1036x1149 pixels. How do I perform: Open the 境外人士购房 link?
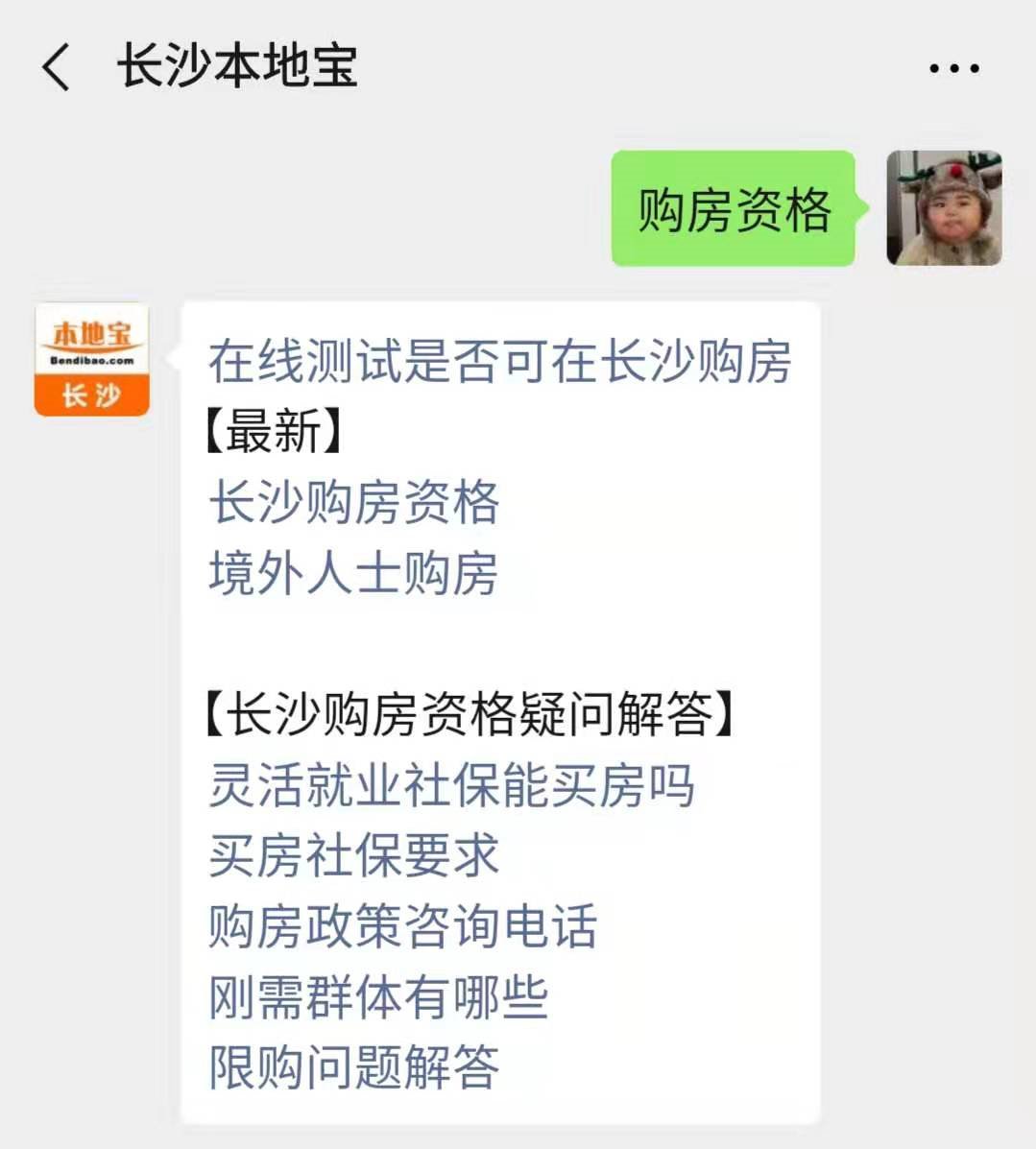click(x=352, y=573)
